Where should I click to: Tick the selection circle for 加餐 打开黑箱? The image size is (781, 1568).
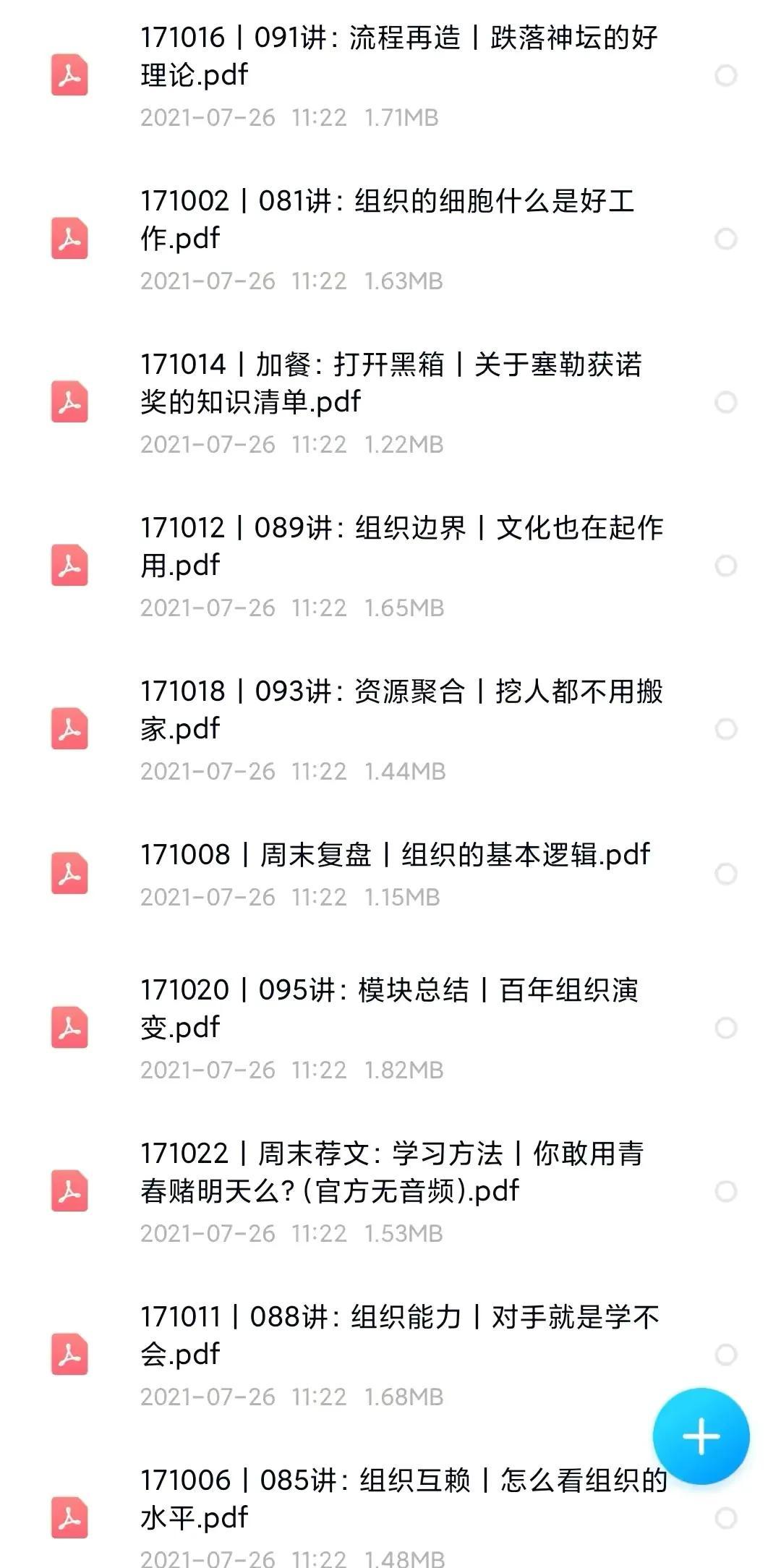pos(725,403)
